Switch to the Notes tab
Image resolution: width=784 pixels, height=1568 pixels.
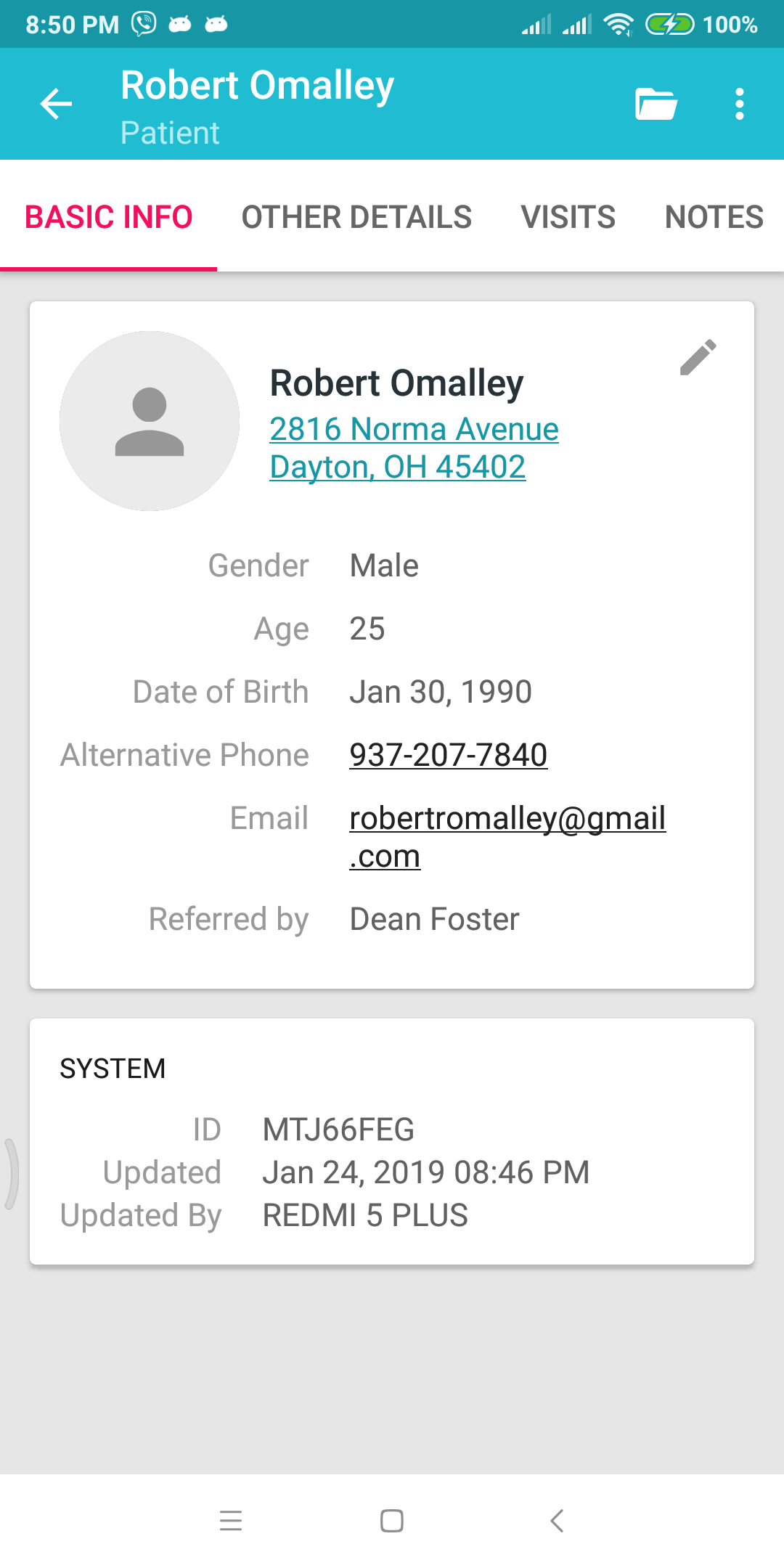point(714,217)
